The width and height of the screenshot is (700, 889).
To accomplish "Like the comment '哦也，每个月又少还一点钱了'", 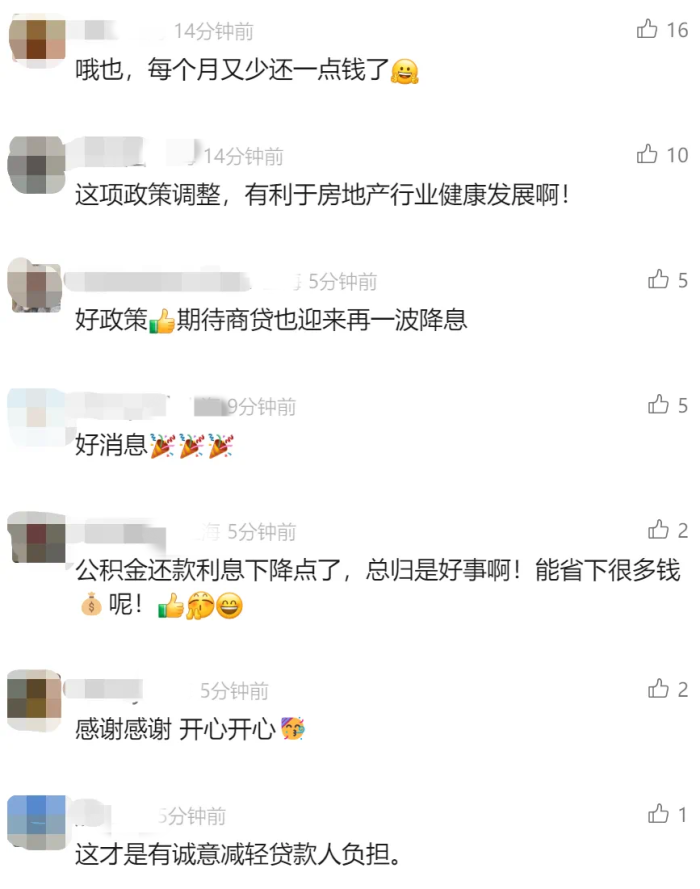I will point(647,30).
